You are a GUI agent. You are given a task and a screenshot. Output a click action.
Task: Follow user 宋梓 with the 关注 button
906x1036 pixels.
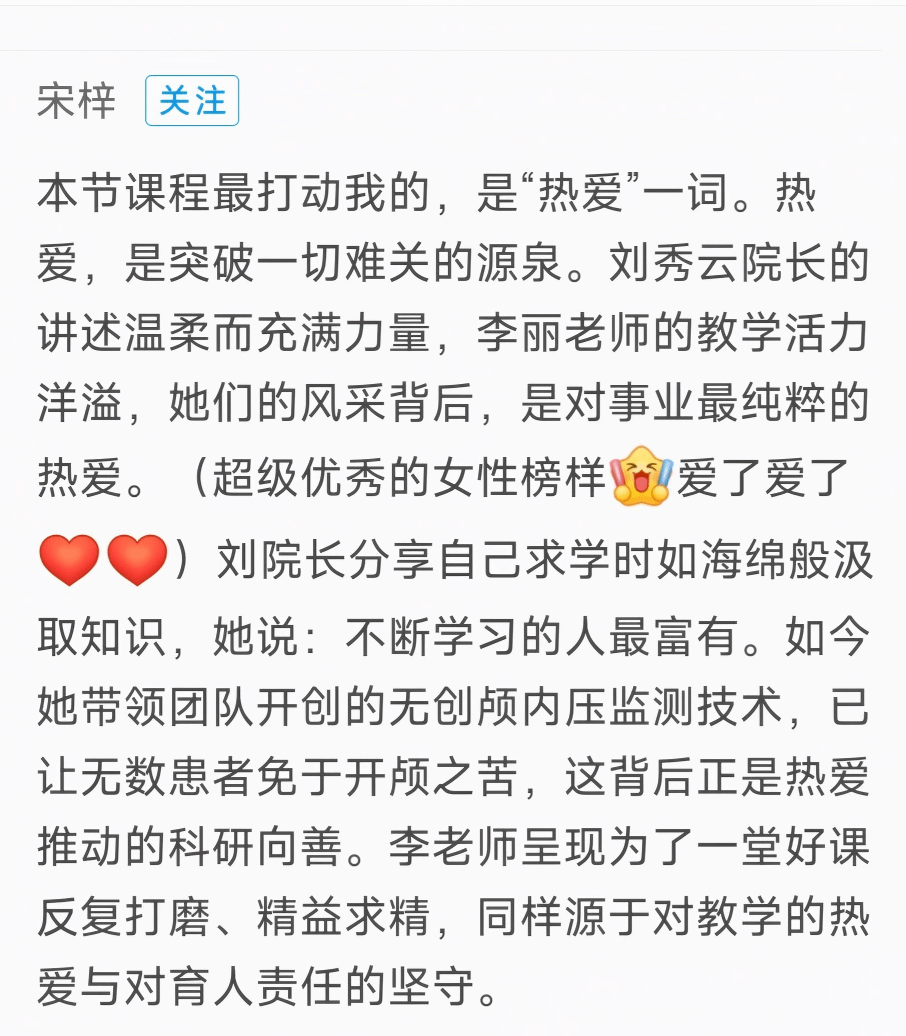coord(192,101)
